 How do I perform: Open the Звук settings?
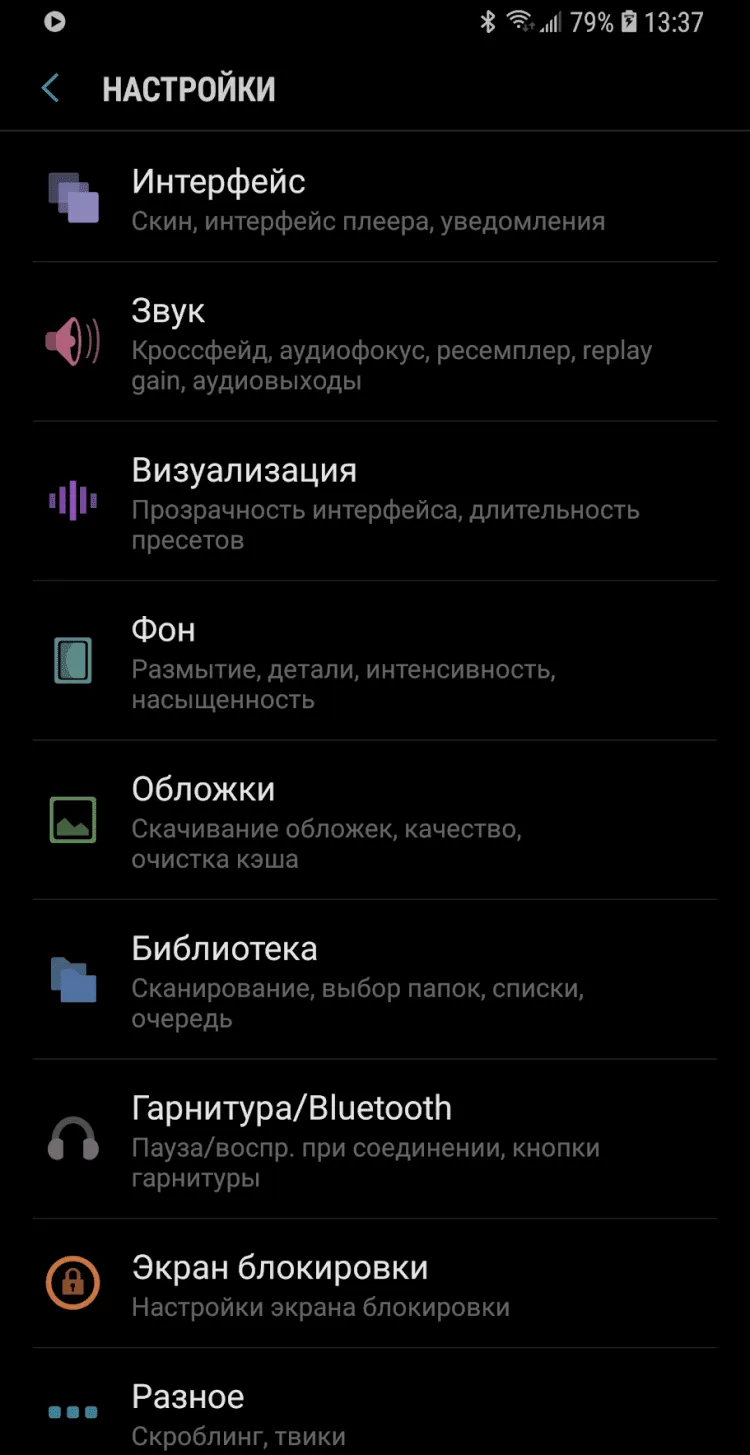pos(375,343)
